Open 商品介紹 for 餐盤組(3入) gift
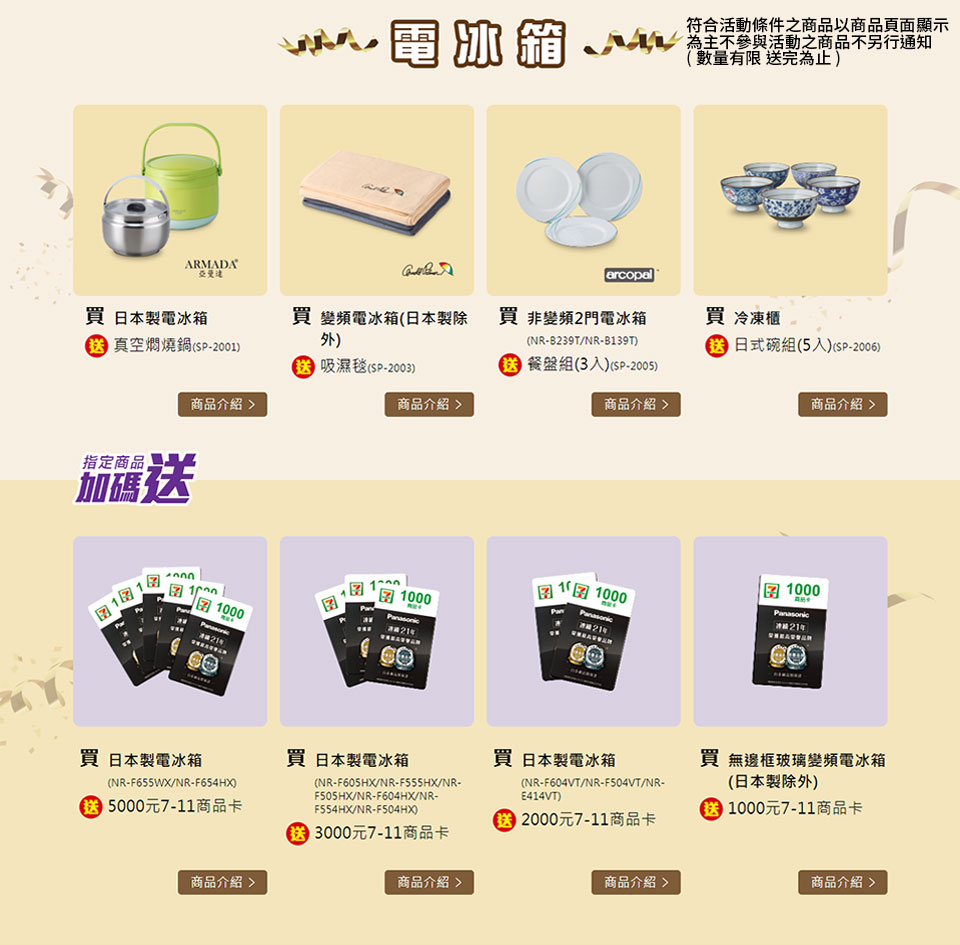The image size is (960, 945). 636,404
